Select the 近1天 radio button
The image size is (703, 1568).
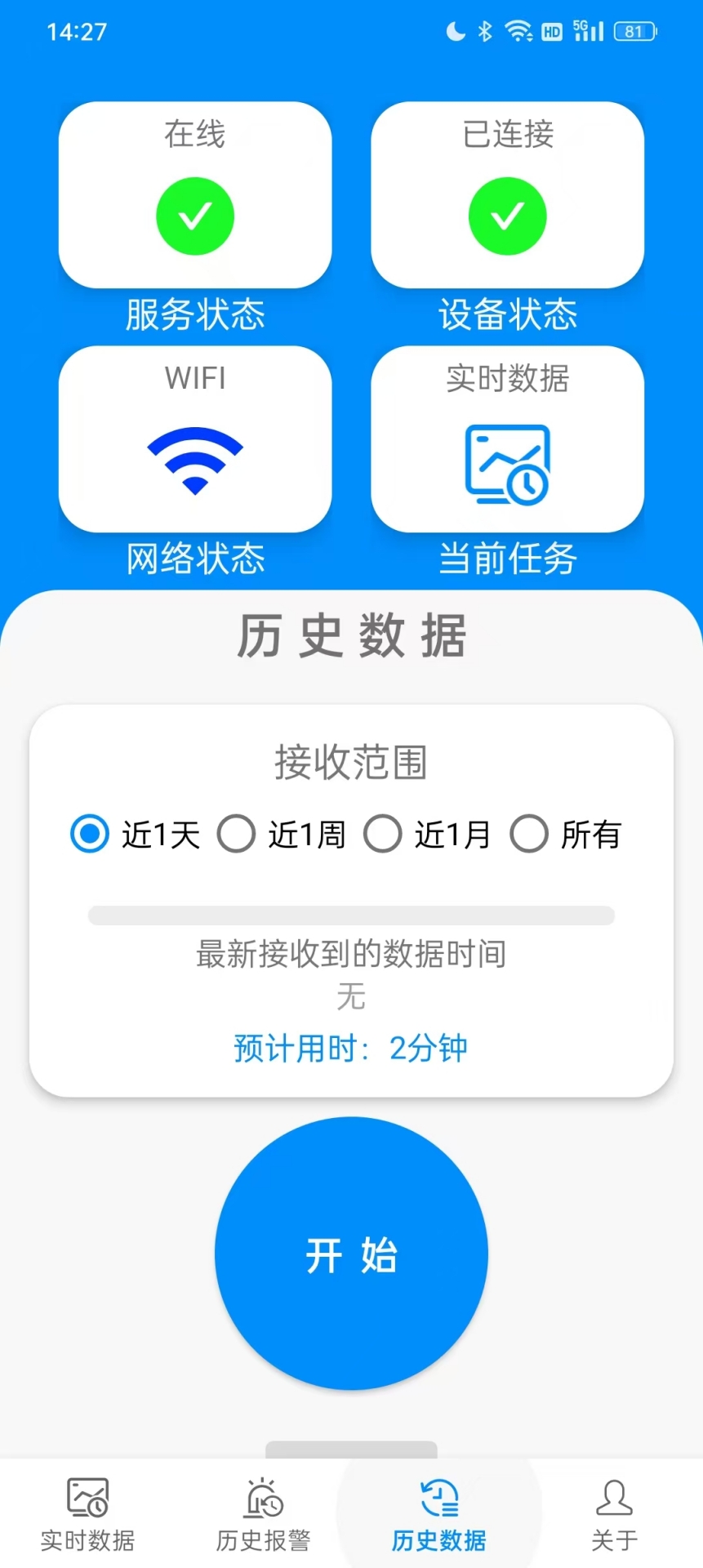tap(89, 834)
